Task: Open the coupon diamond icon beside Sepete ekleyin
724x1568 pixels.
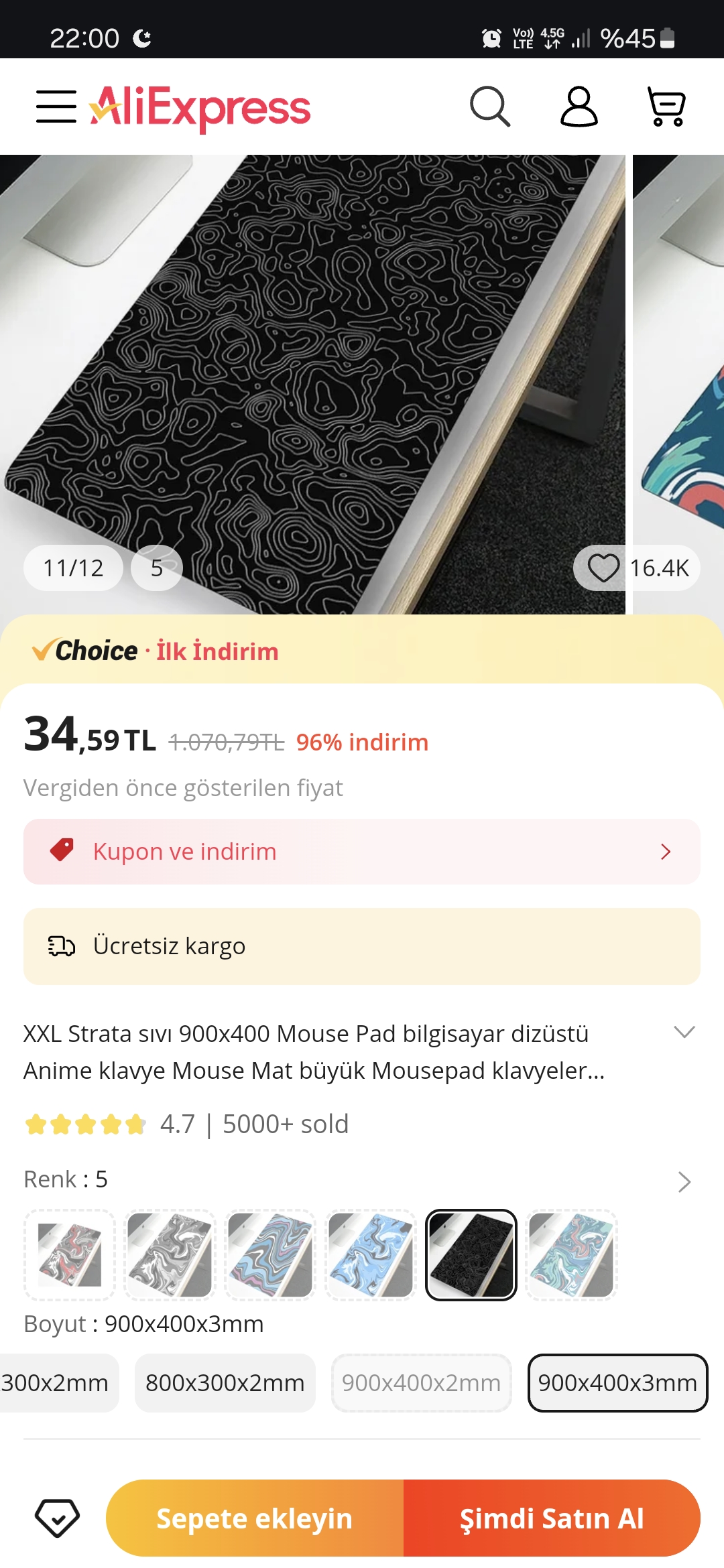Action: pos(57,1518)
